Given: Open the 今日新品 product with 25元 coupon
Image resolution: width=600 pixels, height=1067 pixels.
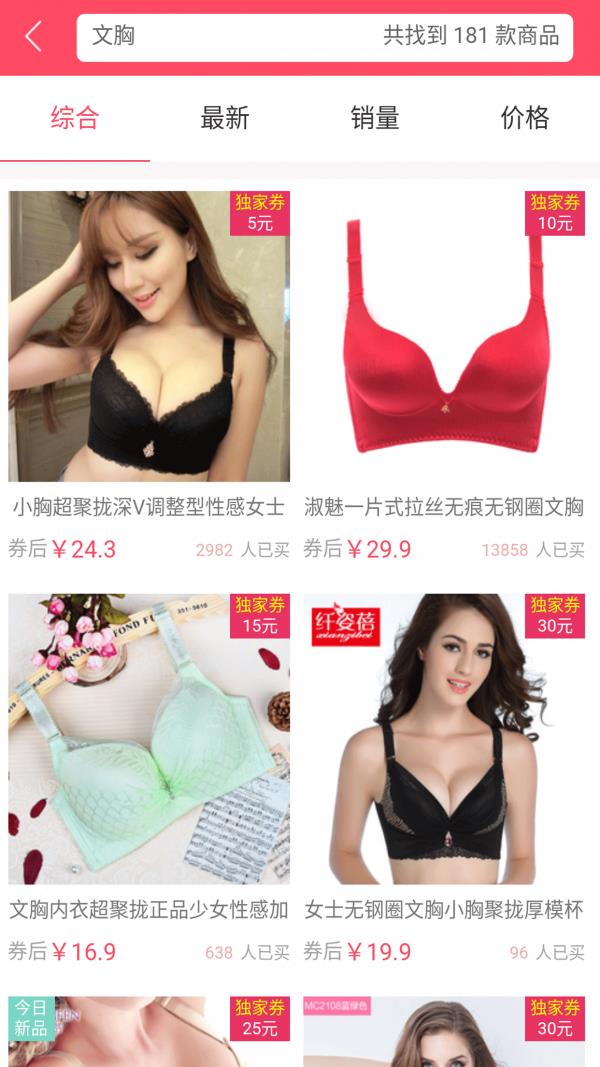Looking at the screenshot, I should point(149,1032).
